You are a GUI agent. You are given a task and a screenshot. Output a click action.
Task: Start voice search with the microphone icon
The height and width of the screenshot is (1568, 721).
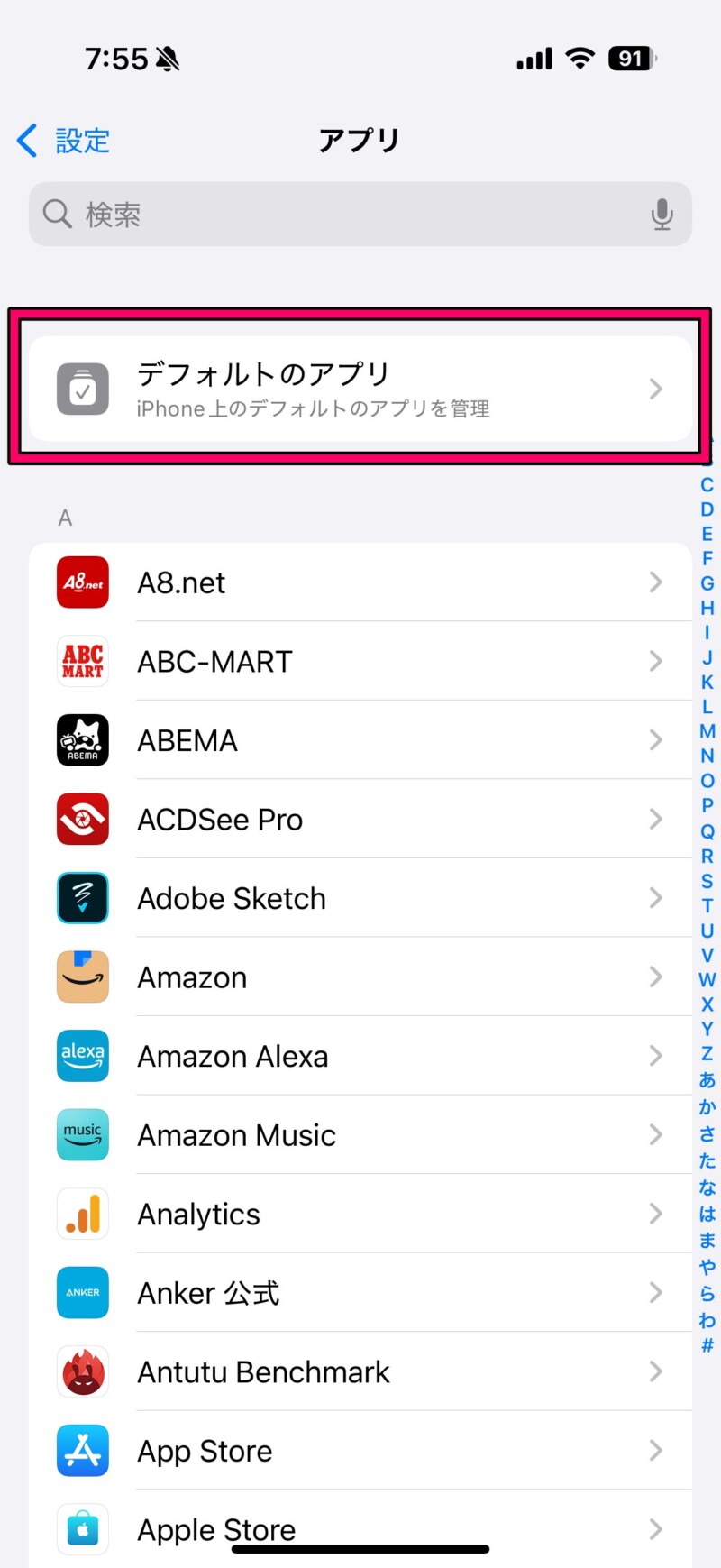pyautogui.click(x=662, y=215)
